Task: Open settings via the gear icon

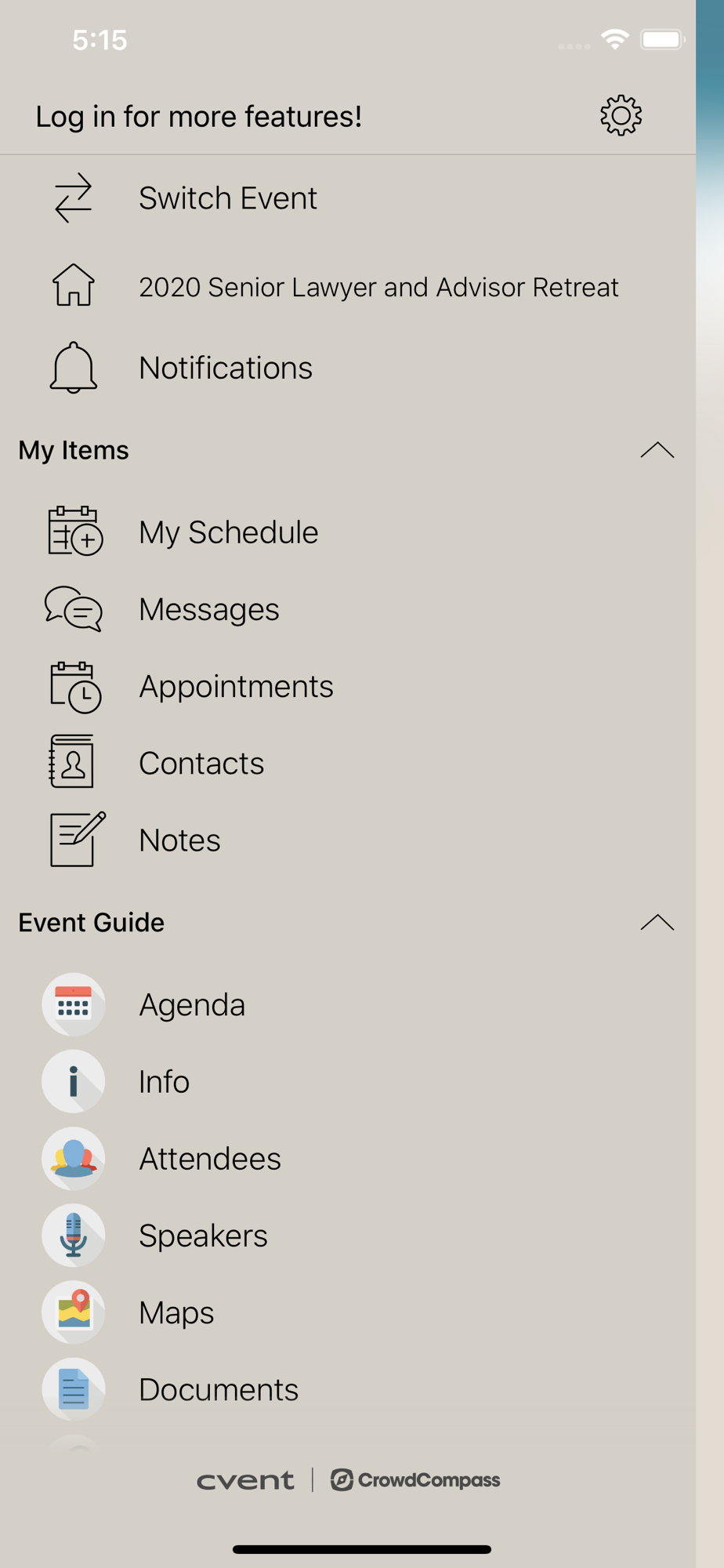Action: tap(621, 116)
